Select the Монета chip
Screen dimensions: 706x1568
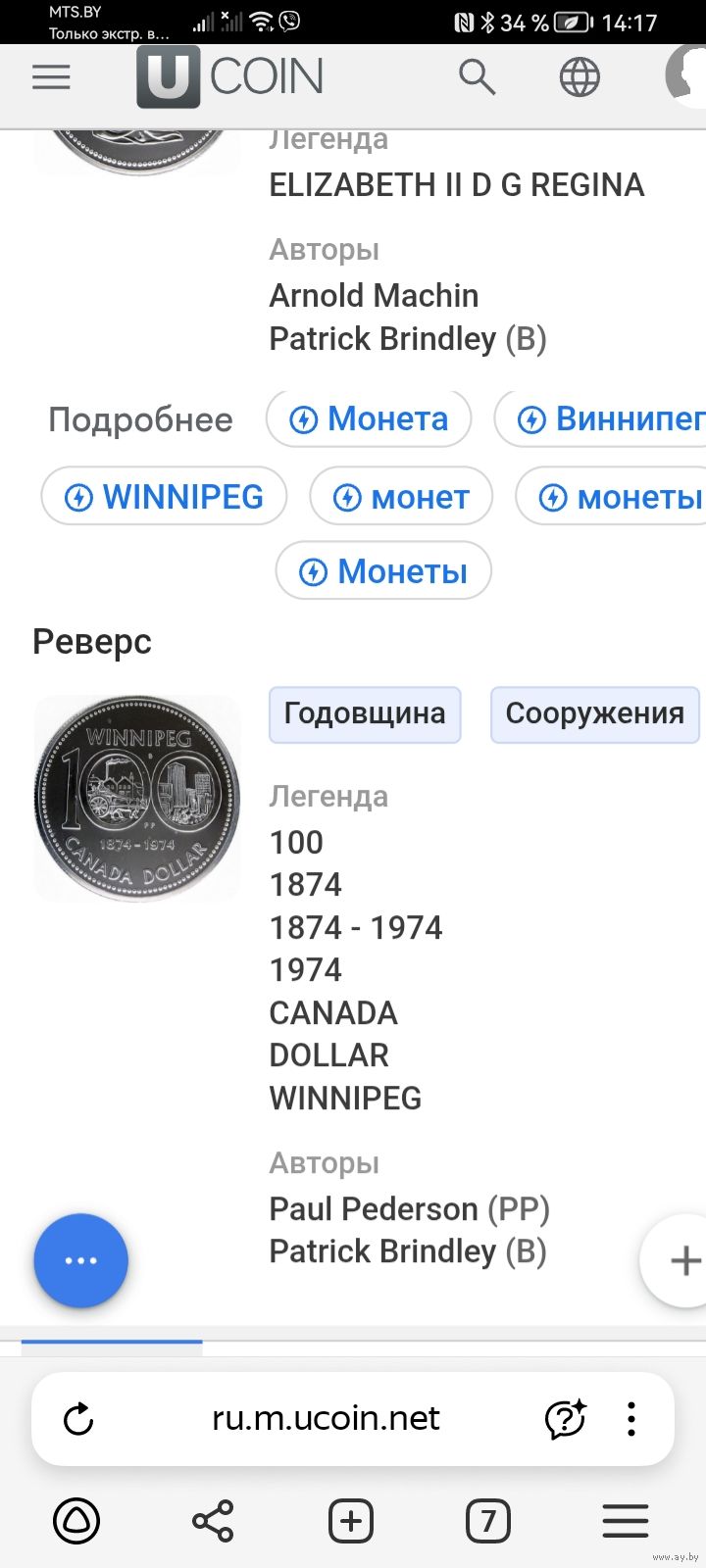369,419
